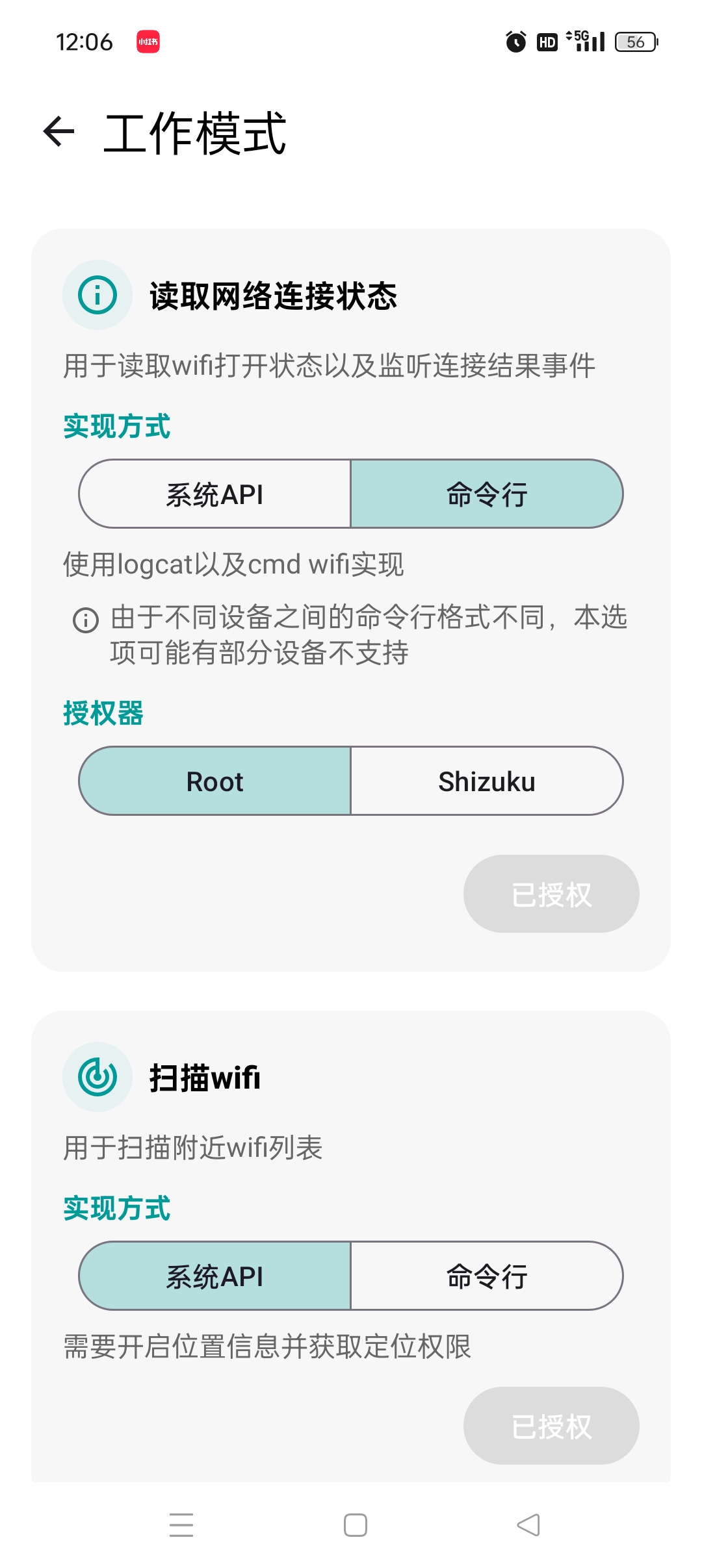Tap 已授权 button under 扫描wifi
This screenshot has height=1568, width=702.
click(x=551, y=1426)
